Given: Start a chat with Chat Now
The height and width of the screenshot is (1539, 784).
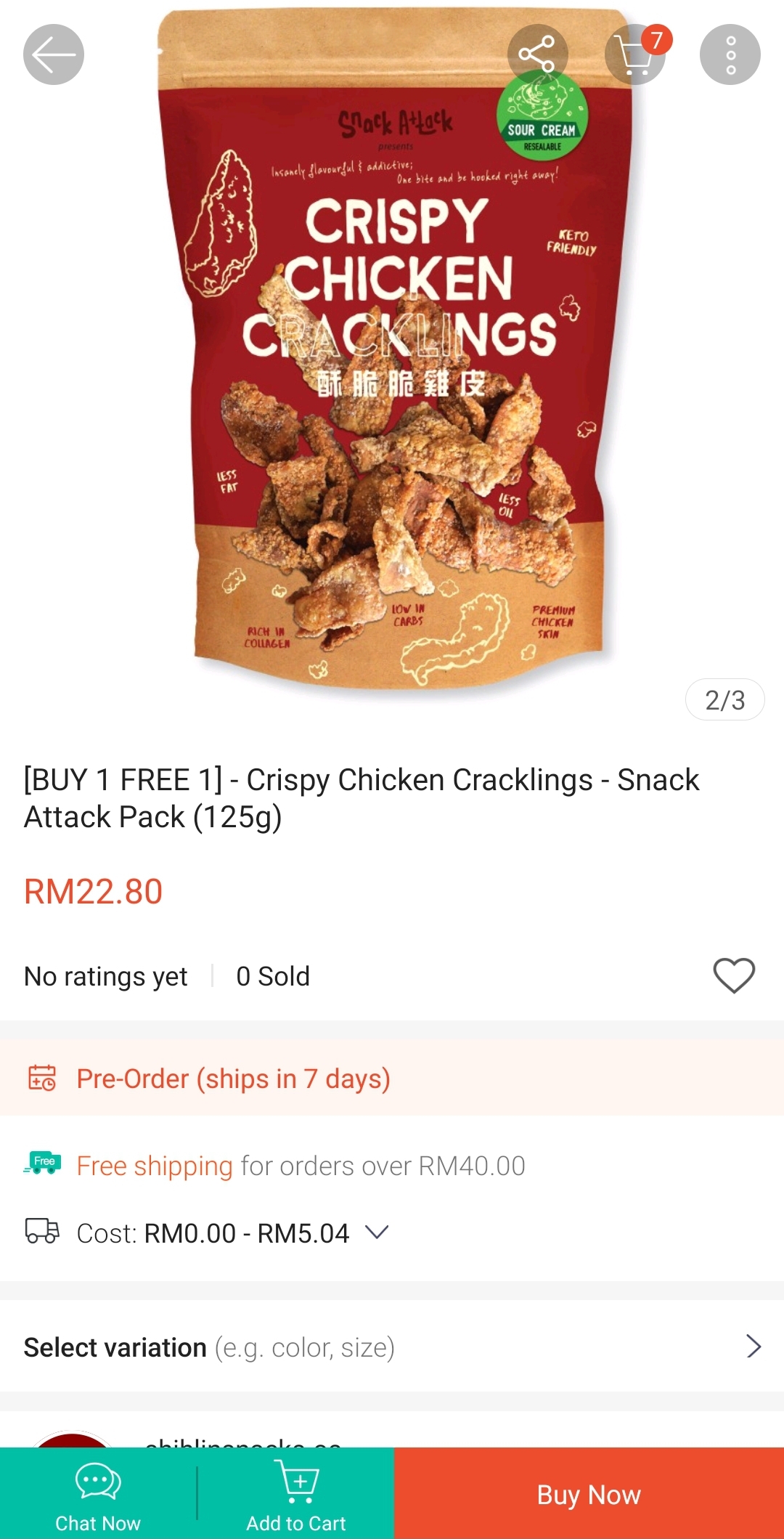Looking at the screenshot, I should [x=98, y=1493].
